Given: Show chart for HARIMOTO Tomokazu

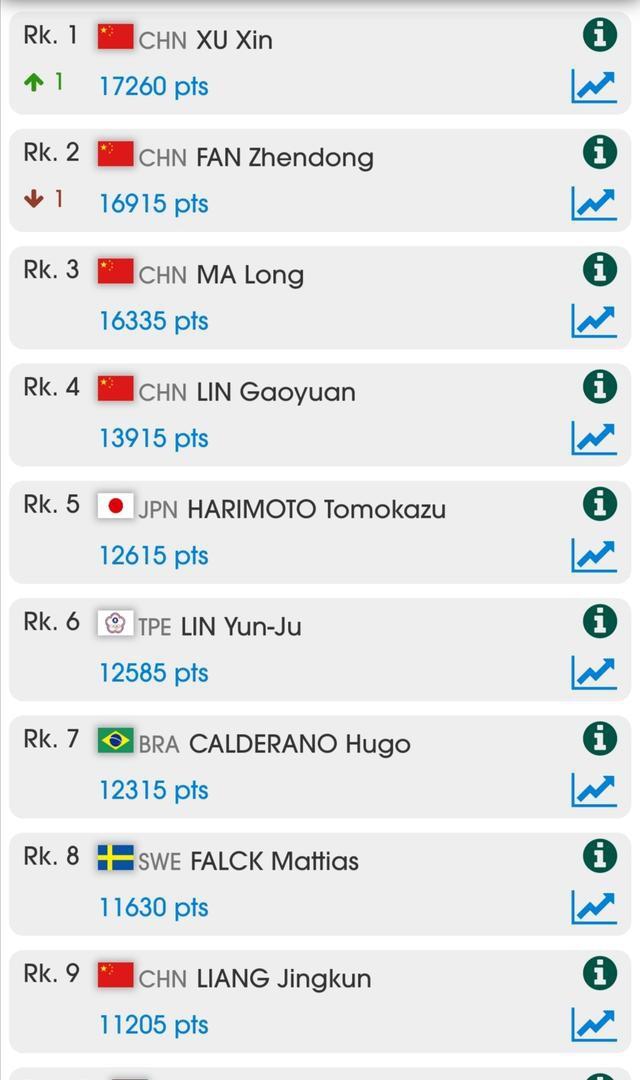Looking at the screenshot, I should click(594, 555).
